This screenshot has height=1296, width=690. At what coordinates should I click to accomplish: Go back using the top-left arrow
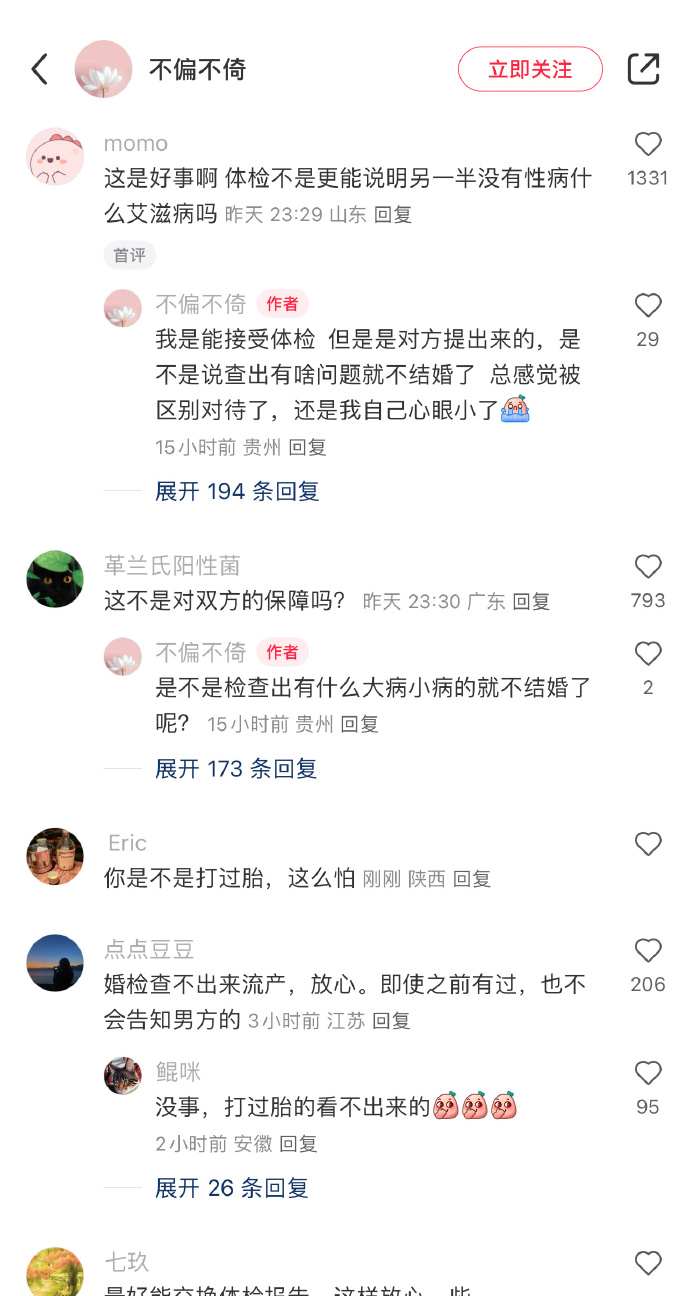click(x=40, y=69)
